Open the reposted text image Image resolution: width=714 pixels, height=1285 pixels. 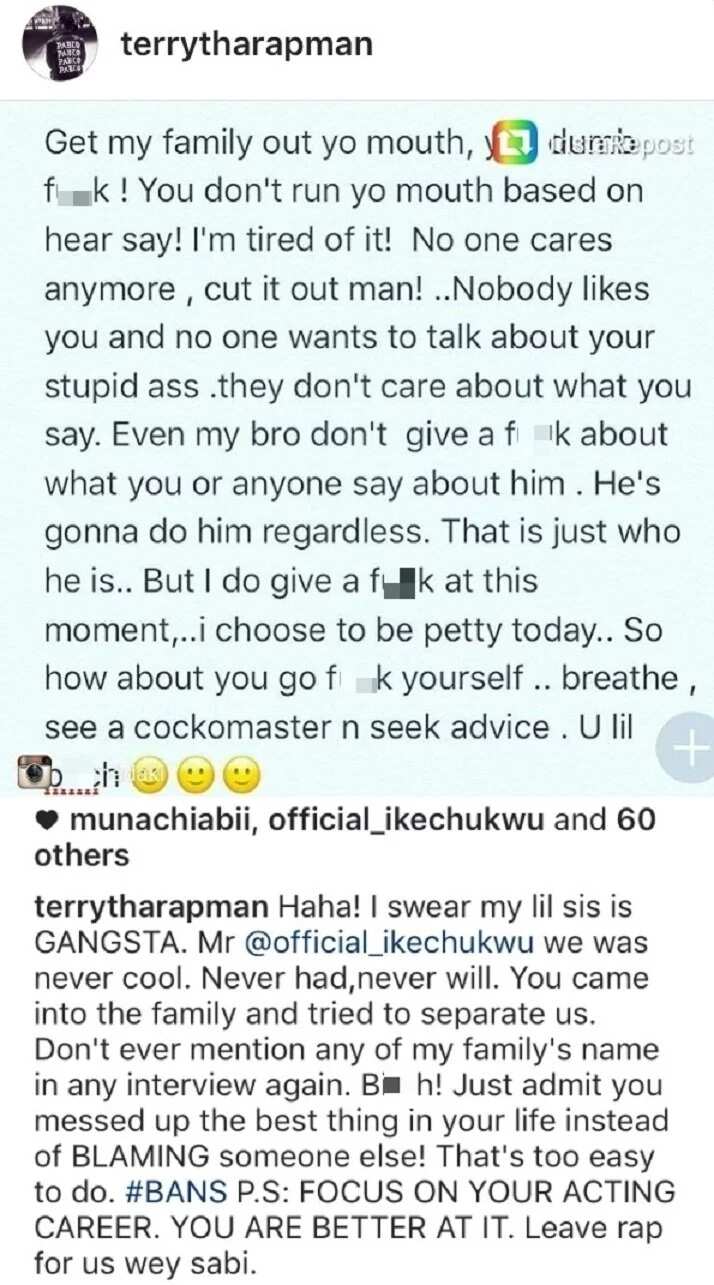click(357, 448)
